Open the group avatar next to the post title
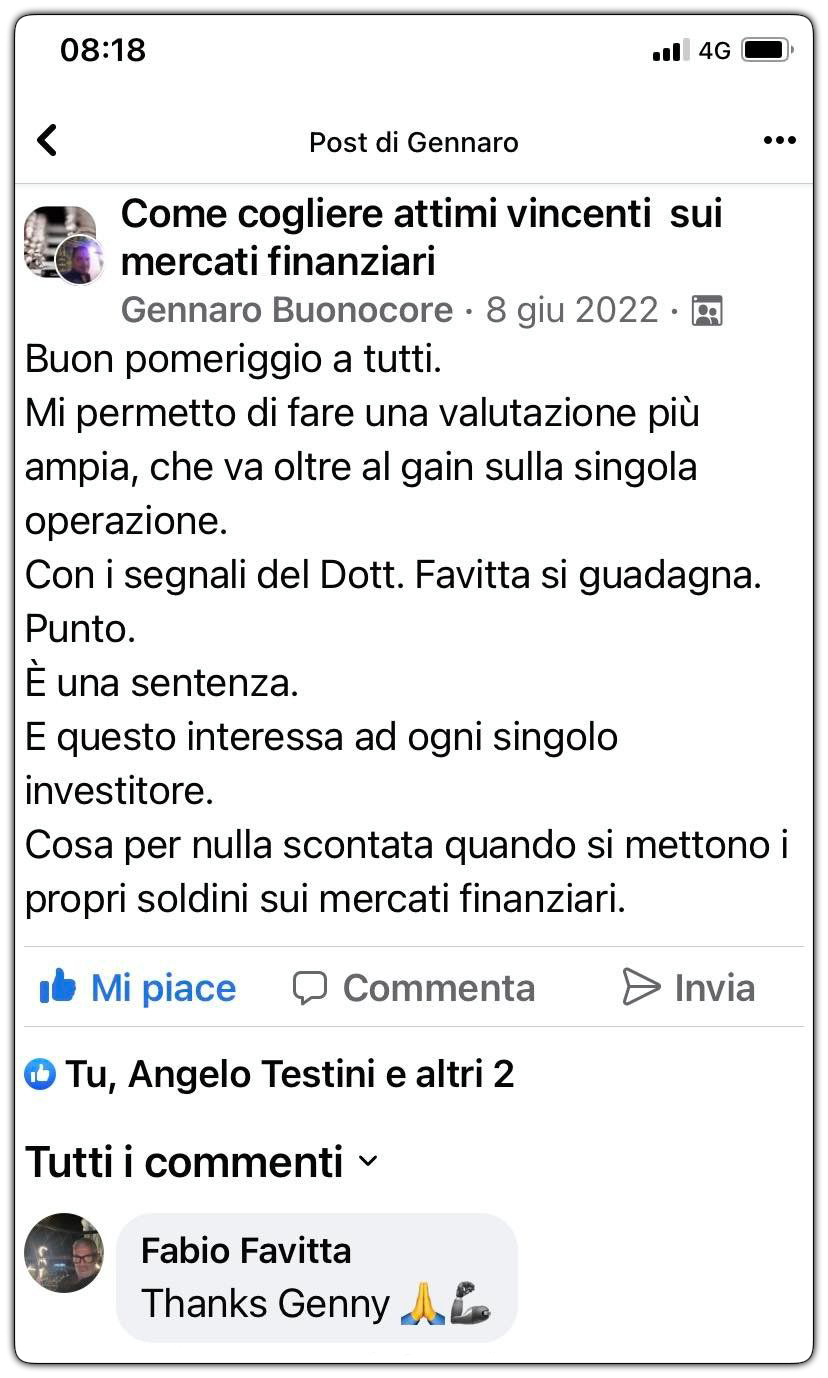Screen dimensions: 828x1378 coord(57,240)
